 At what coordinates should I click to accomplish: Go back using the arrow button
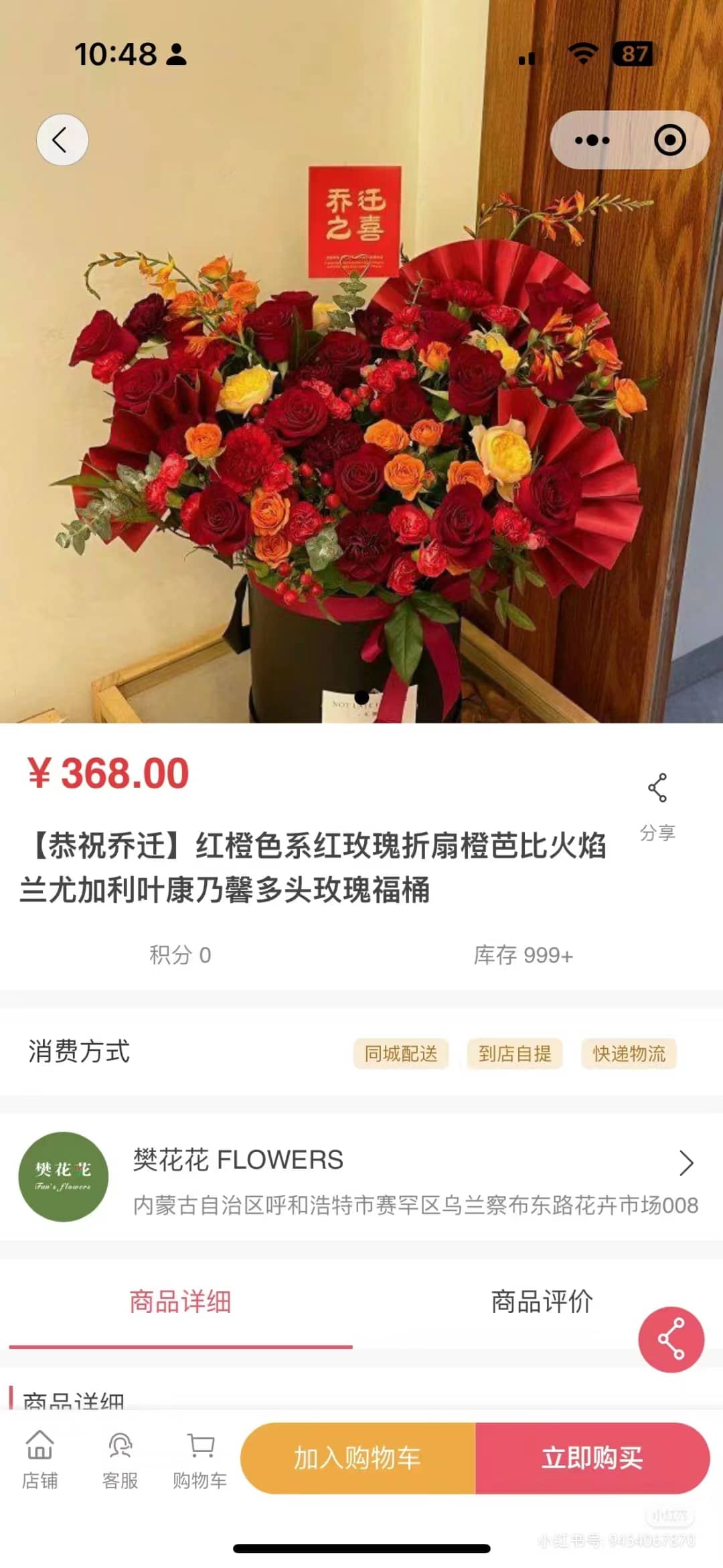pyautogui.click(x=62, y=140)
